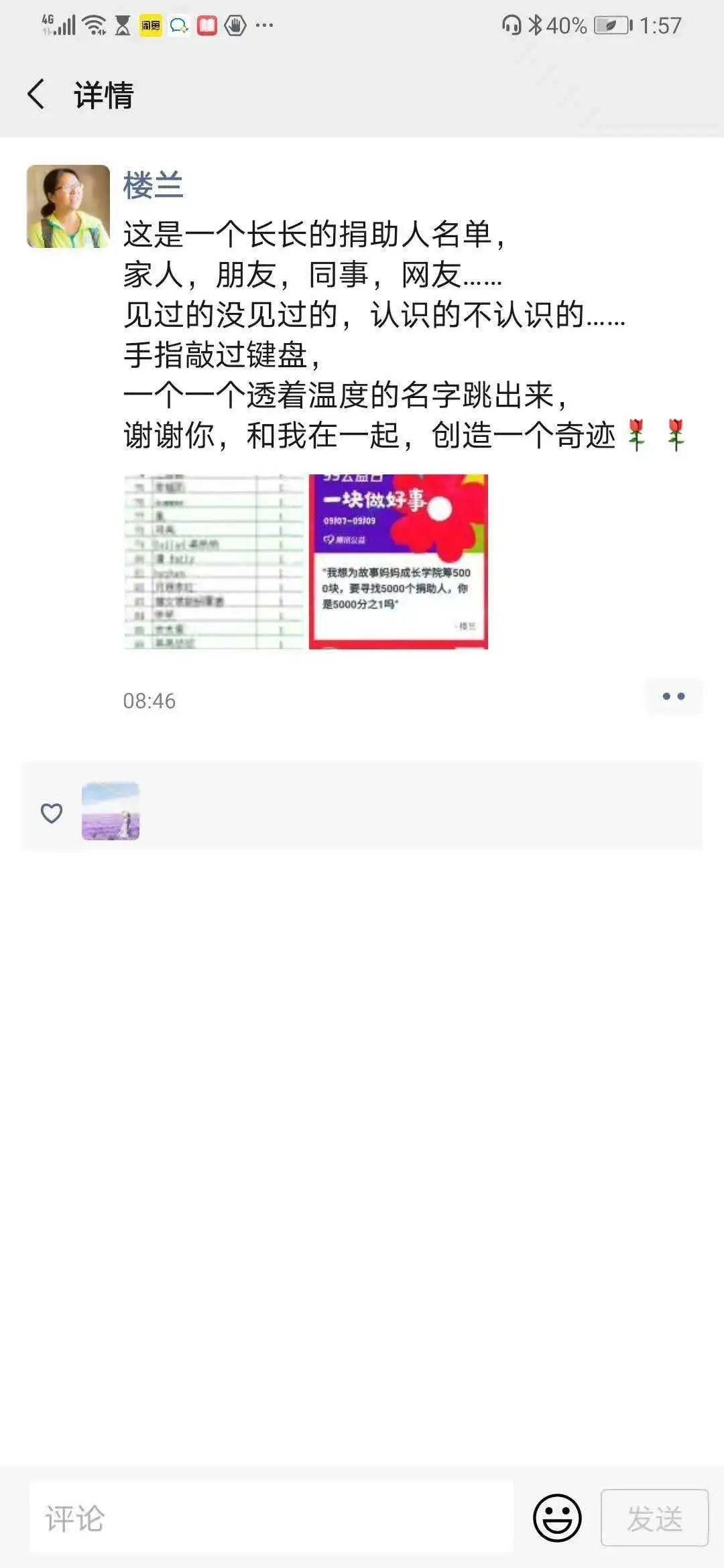
Task: Go back from the 详情 page
Action: pyautogui.click(x=36, y=94)
